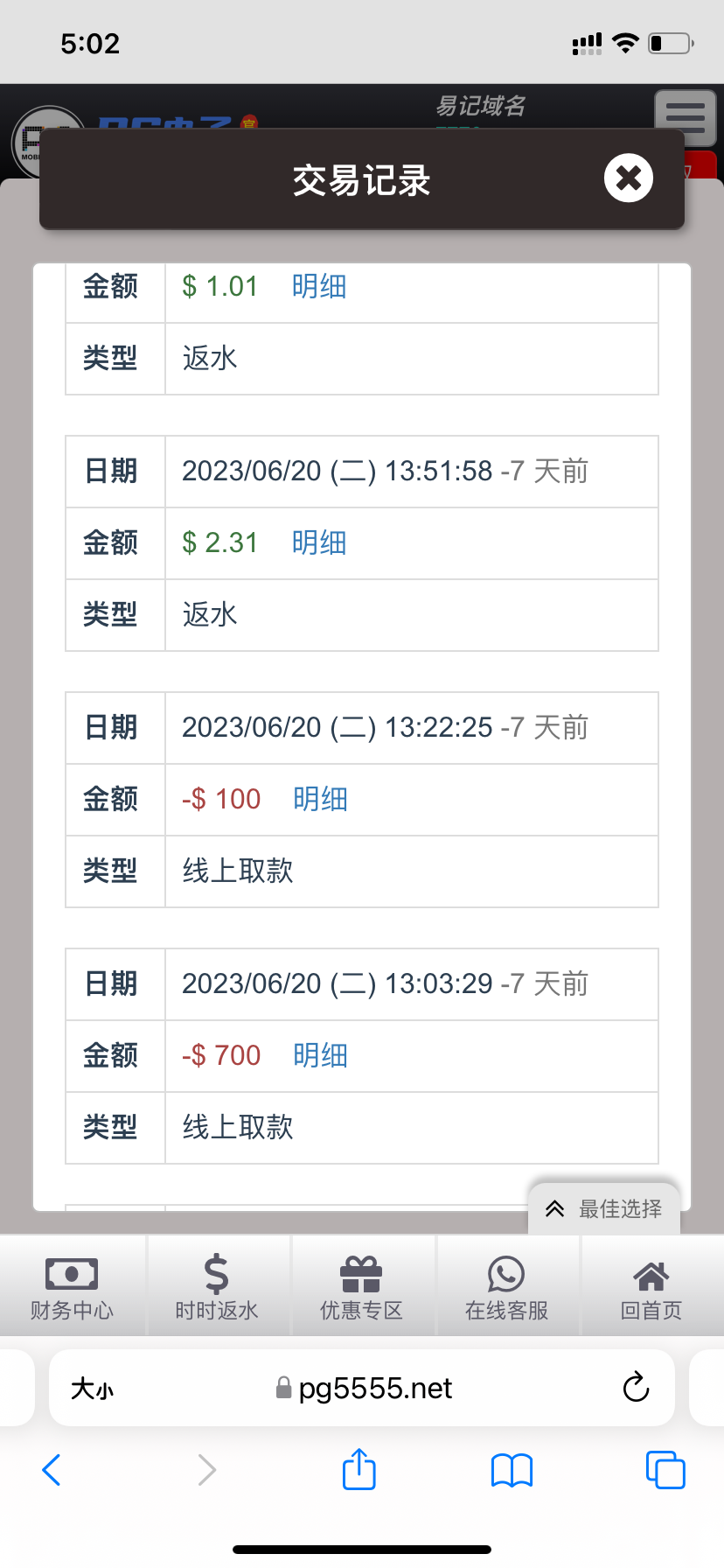Reload the page with the refresh icon
This screenshot has height=1568, width=724.
pos(636,1388)
